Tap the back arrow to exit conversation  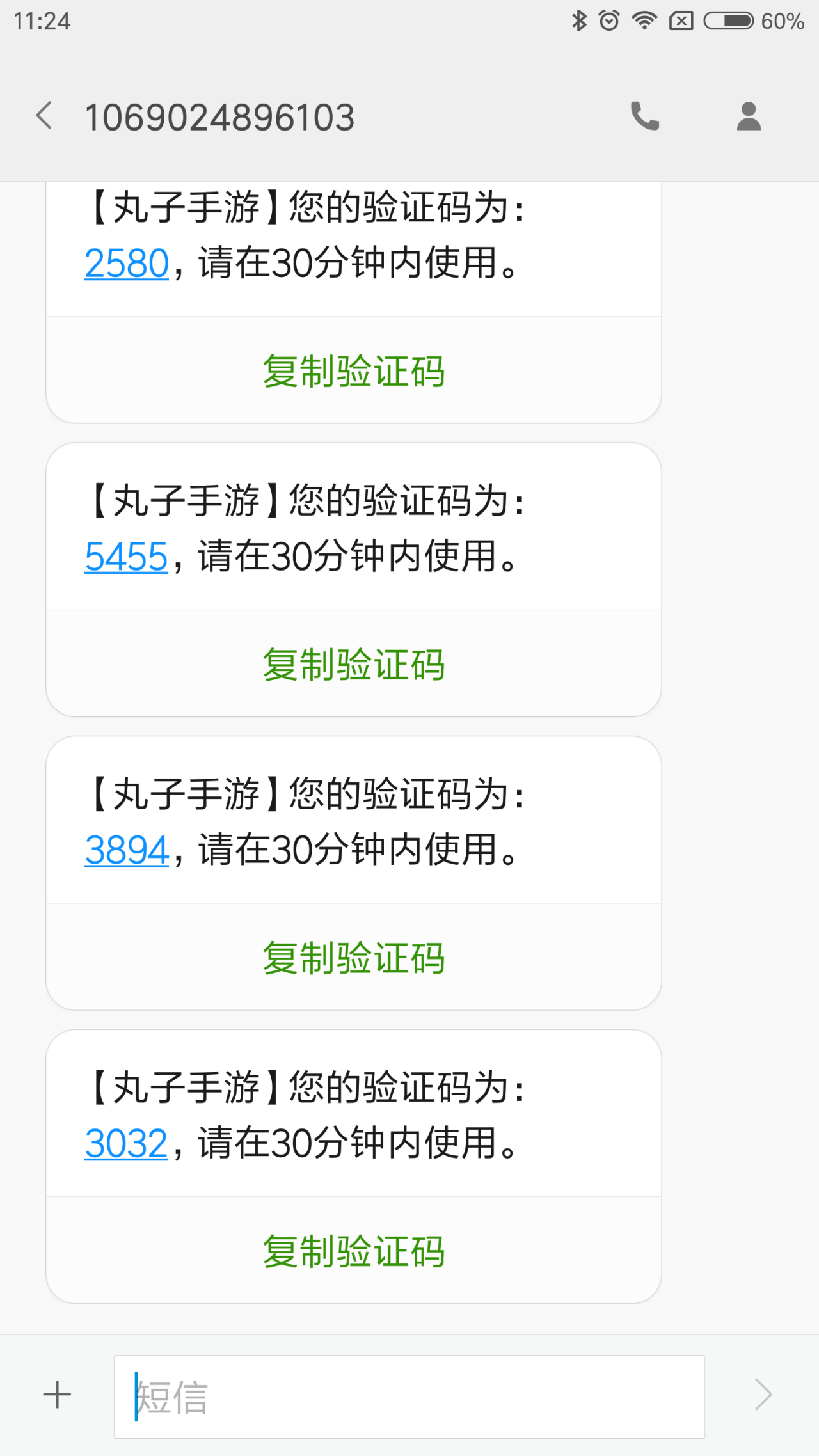click(44, 116)
